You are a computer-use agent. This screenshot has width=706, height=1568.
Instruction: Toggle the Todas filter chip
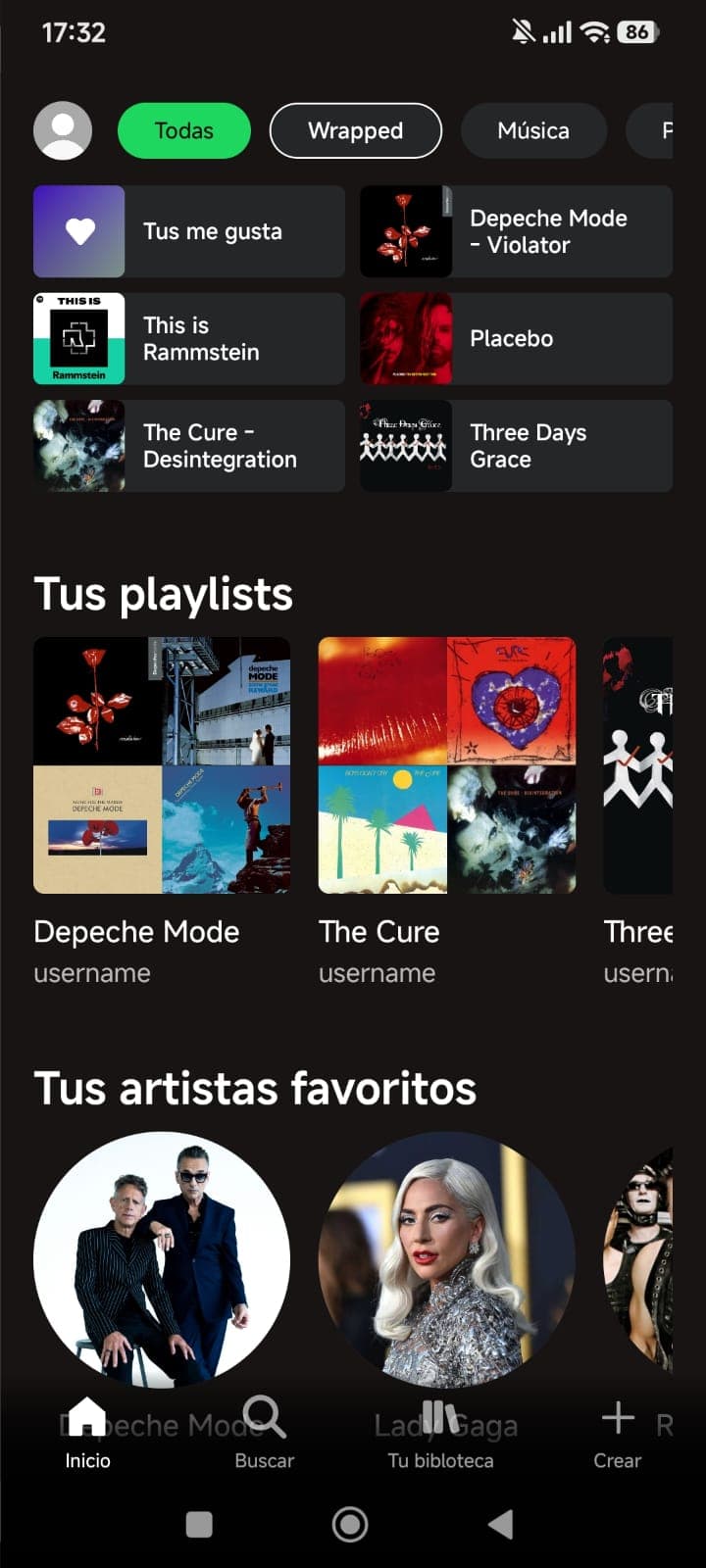pos(183,130)
